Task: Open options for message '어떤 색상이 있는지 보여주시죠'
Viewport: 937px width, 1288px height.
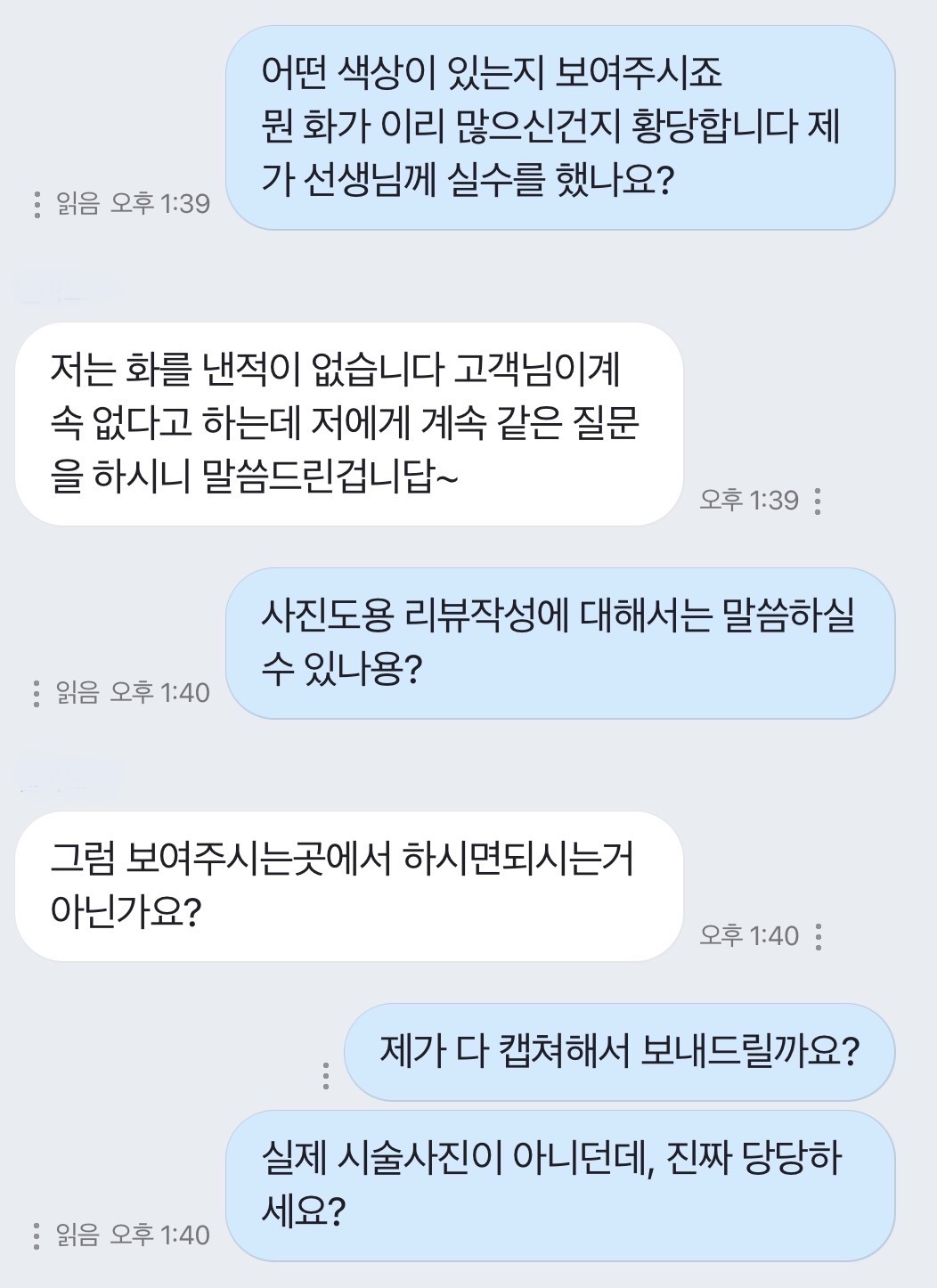Action: coord(37,204)
